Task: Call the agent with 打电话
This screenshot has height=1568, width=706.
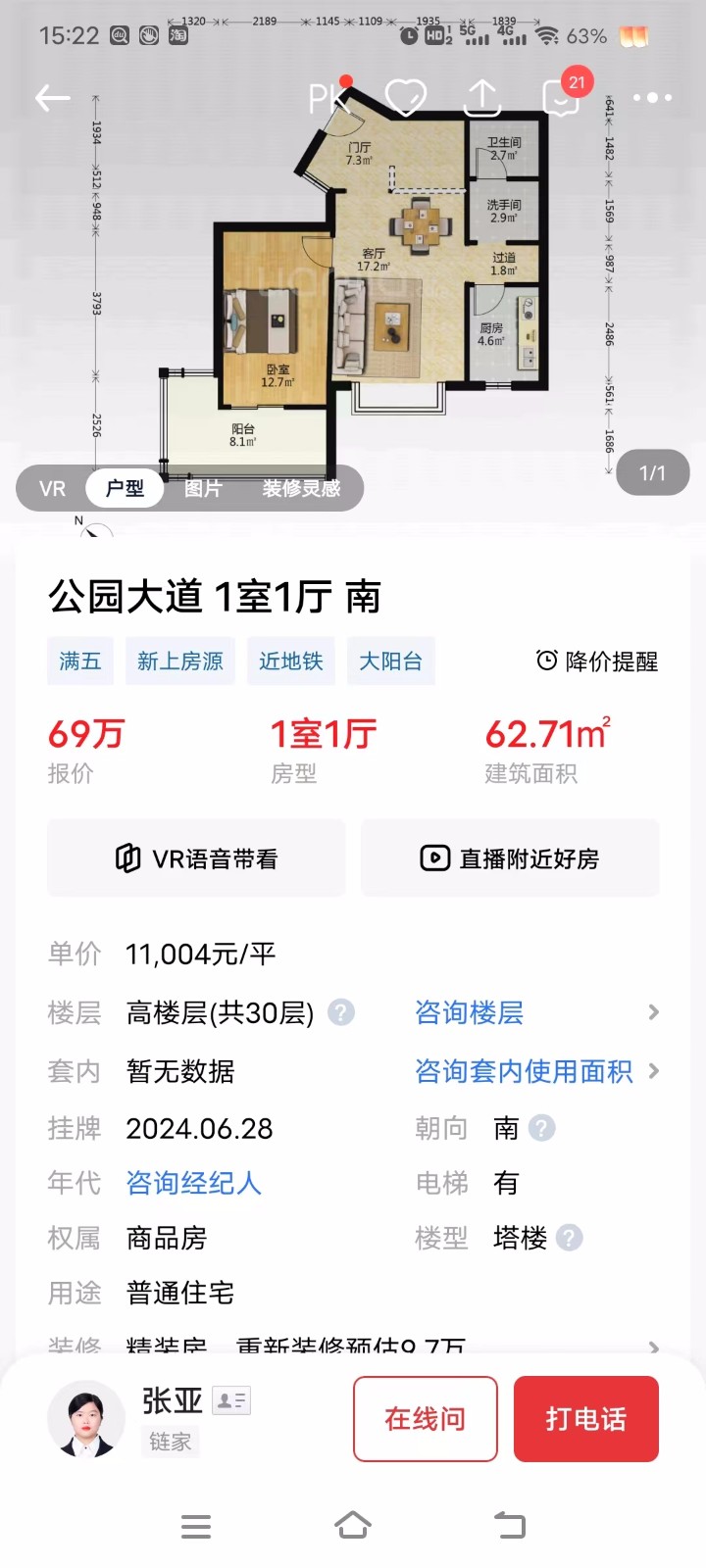Action: pyautogui.click(x=585, y=1418)
